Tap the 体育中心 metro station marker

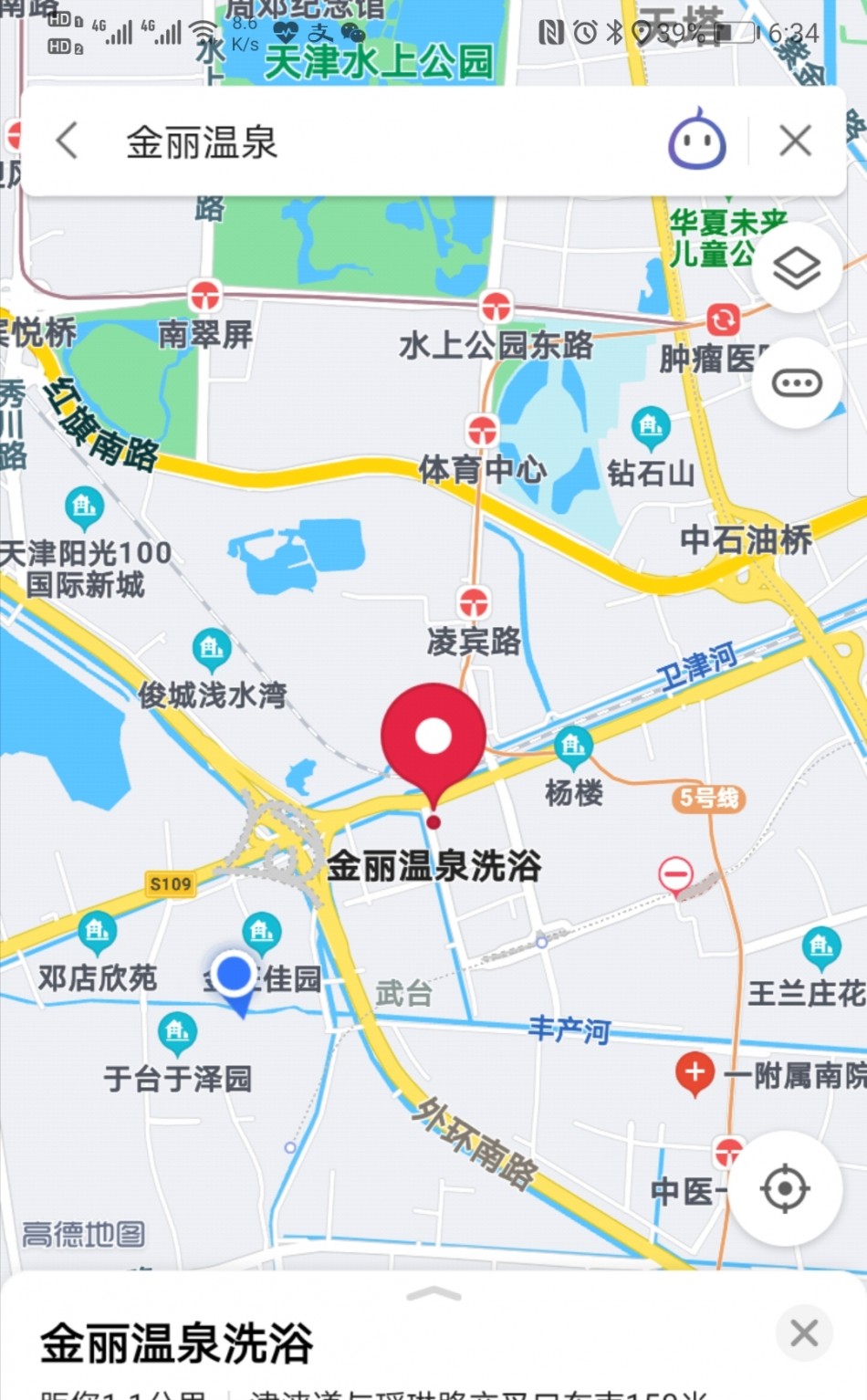(482, 429)
